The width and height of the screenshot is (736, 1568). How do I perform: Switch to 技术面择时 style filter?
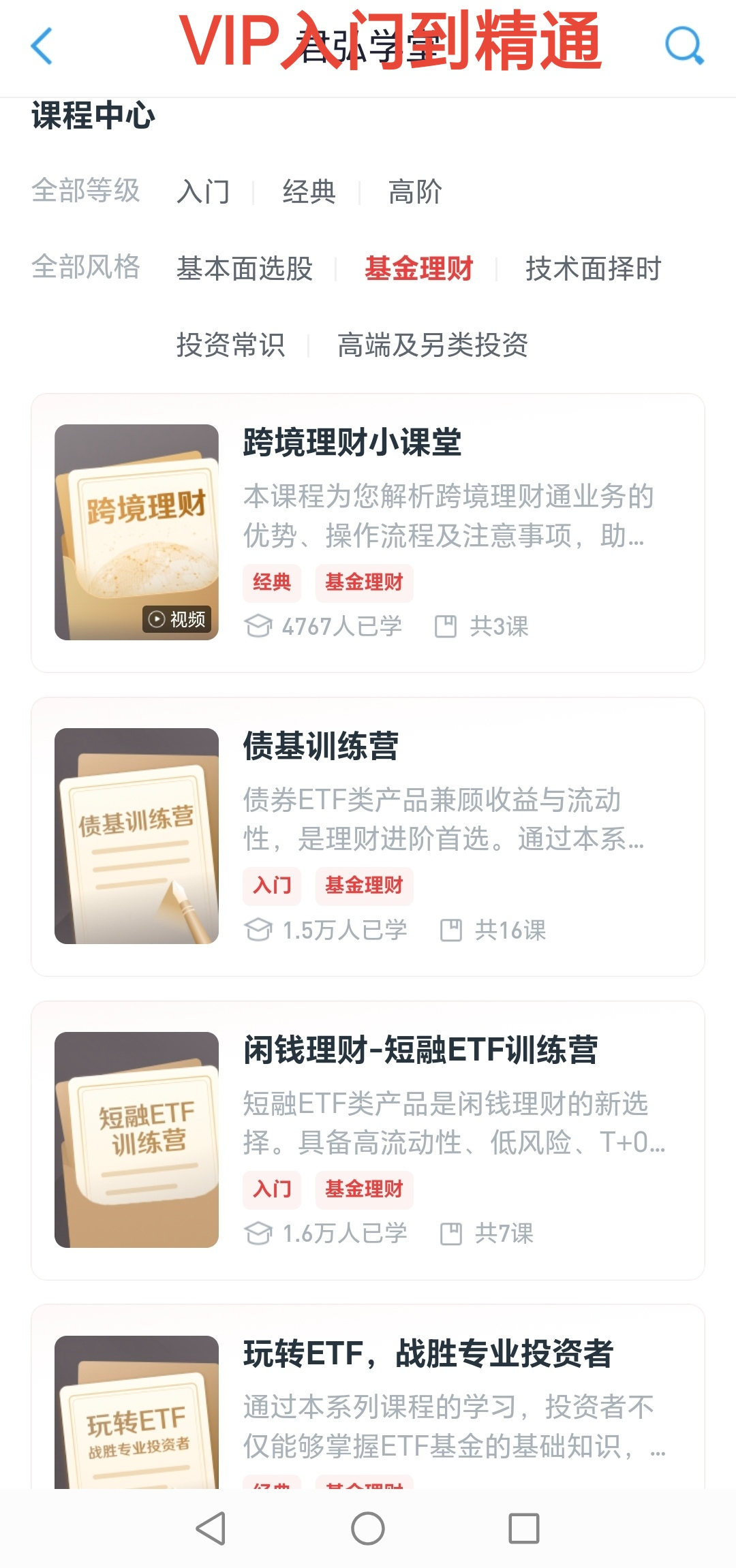593,268
